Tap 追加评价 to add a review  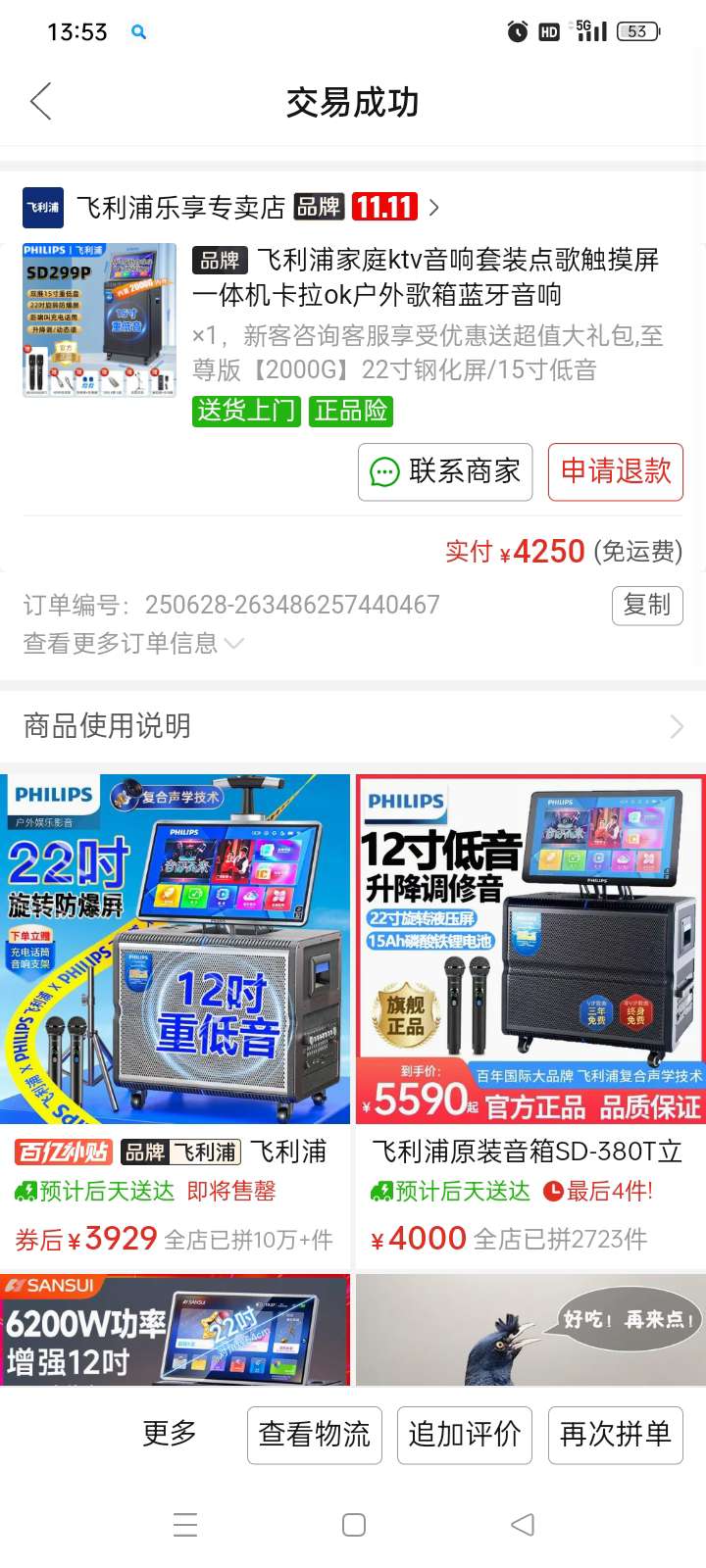coord(464,1435)
